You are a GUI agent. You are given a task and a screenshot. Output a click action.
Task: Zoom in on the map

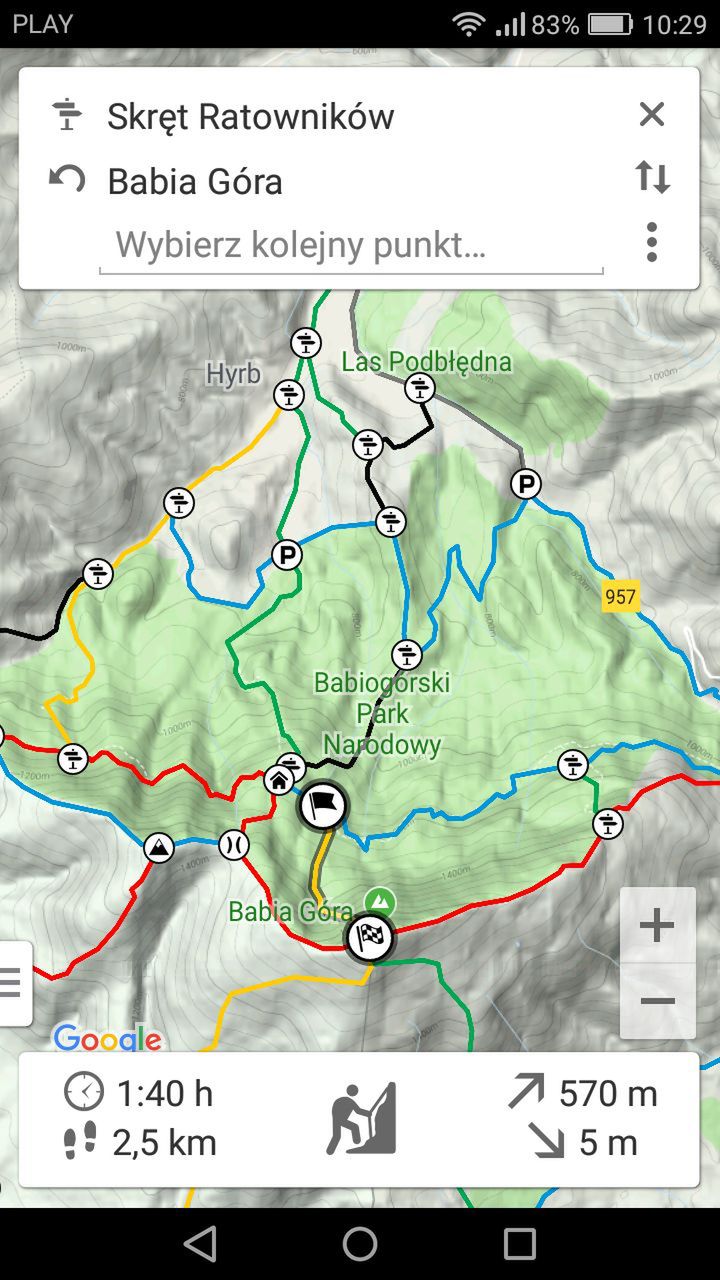pyautogui.click(x=657, y=926)
